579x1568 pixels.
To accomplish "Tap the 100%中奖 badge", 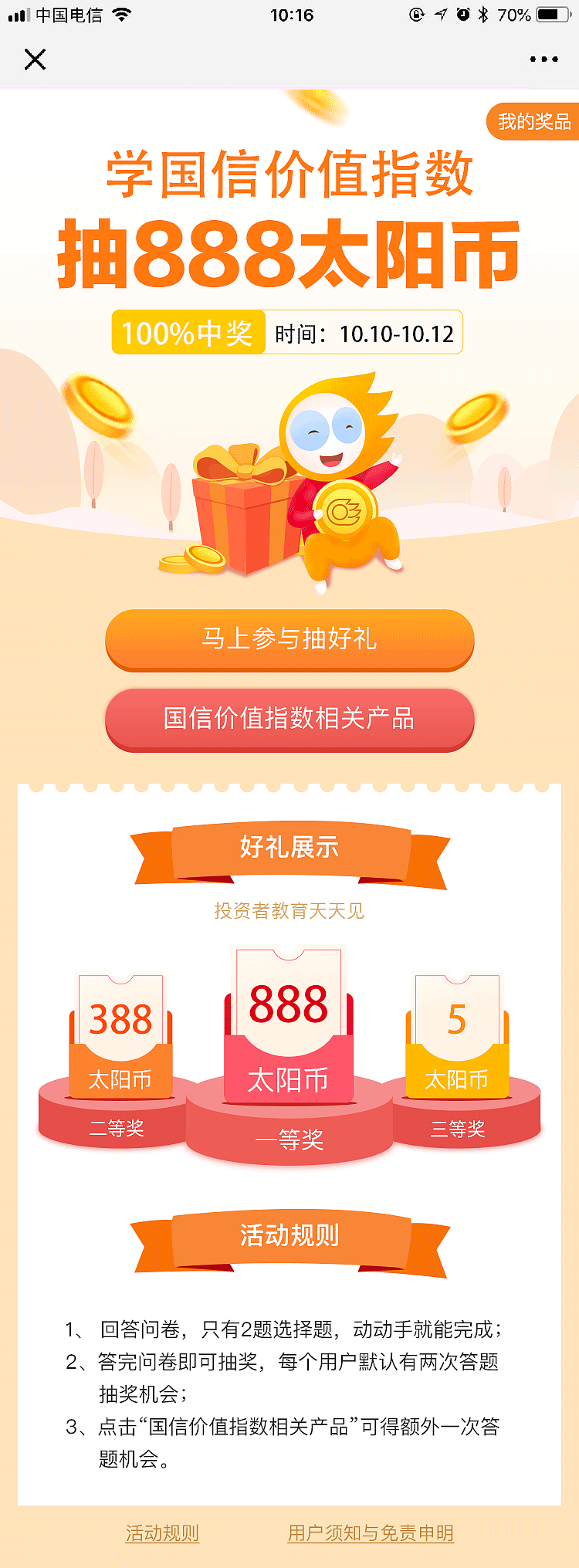I will point(188,333).
